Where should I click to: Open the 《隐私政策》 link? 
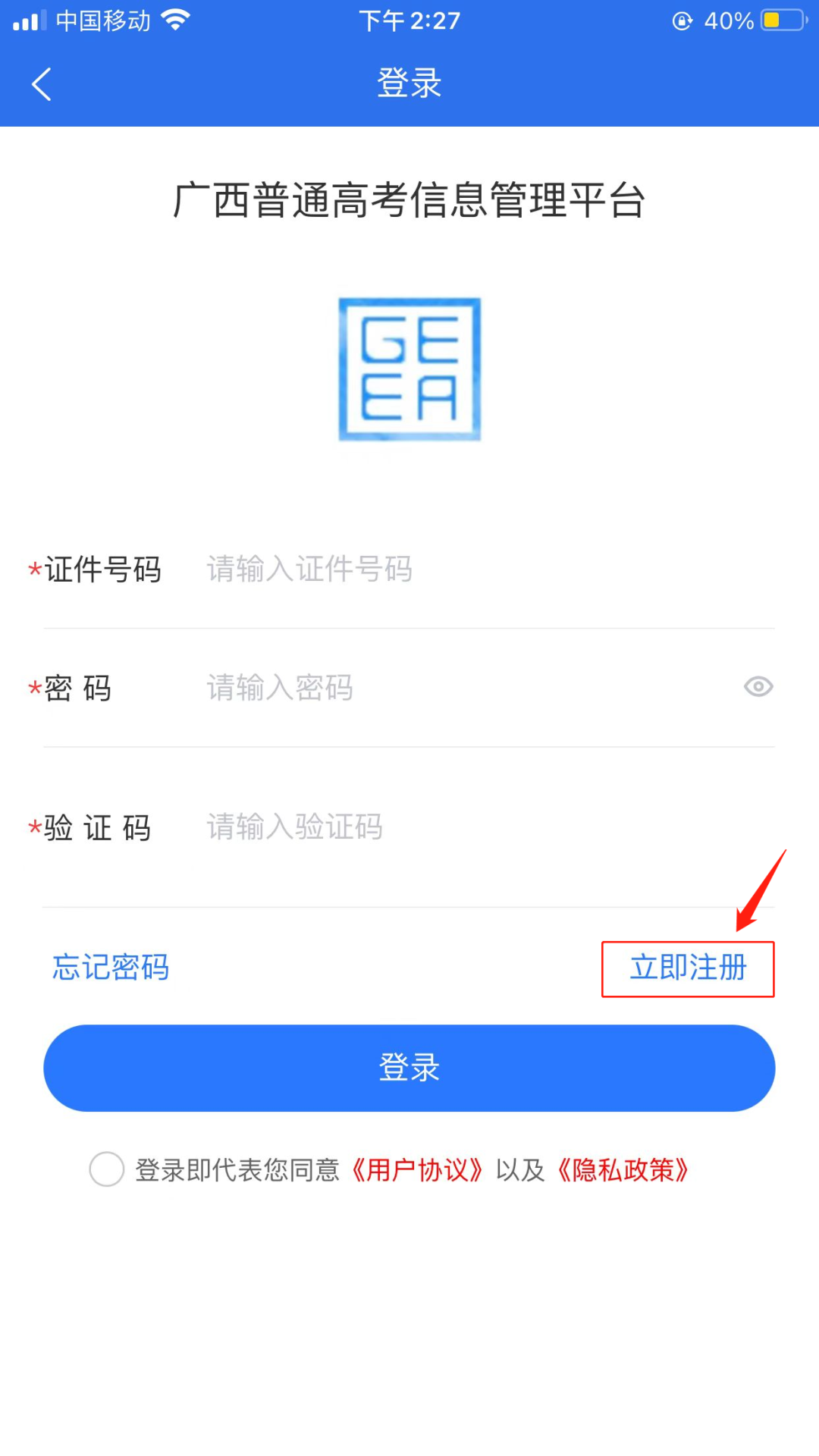pyautogui.click(x=623, y=1170)
